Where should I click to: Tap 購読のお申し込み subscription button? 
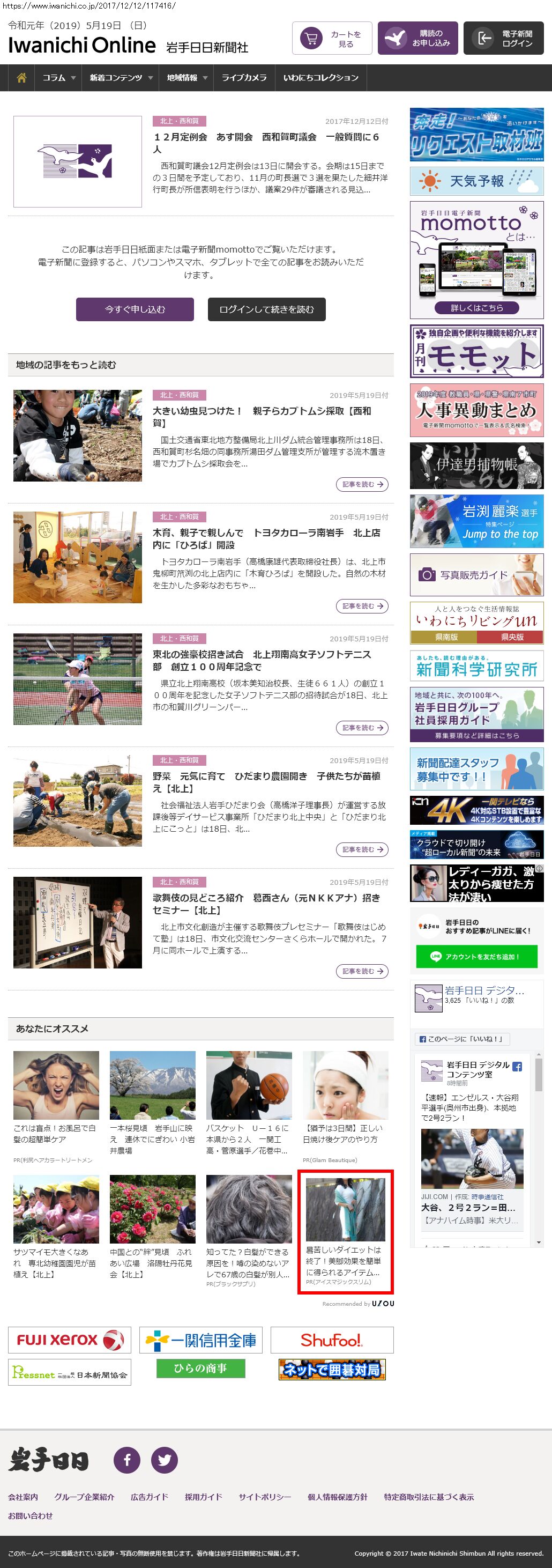pyautogui.click(x=417, y=39)
